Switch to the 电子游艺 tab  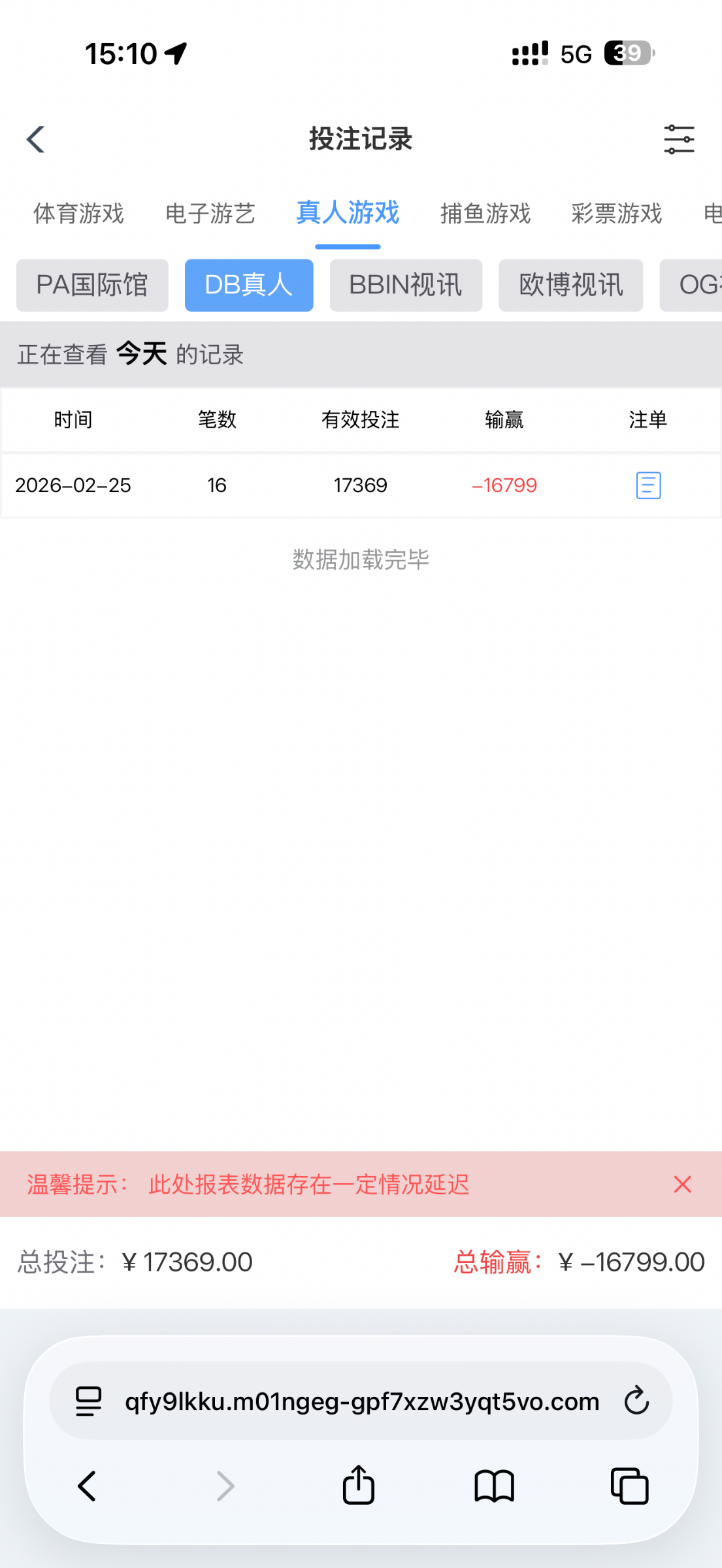[210, 214]
